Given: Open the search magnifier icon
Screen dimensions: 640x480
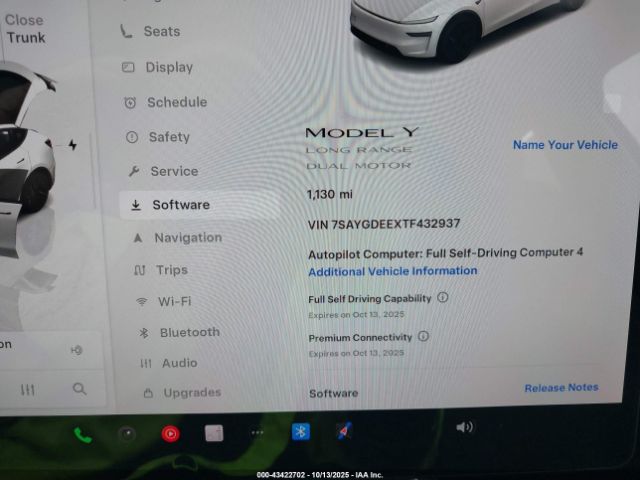Looking at the screenshot, I should point(79,389).
